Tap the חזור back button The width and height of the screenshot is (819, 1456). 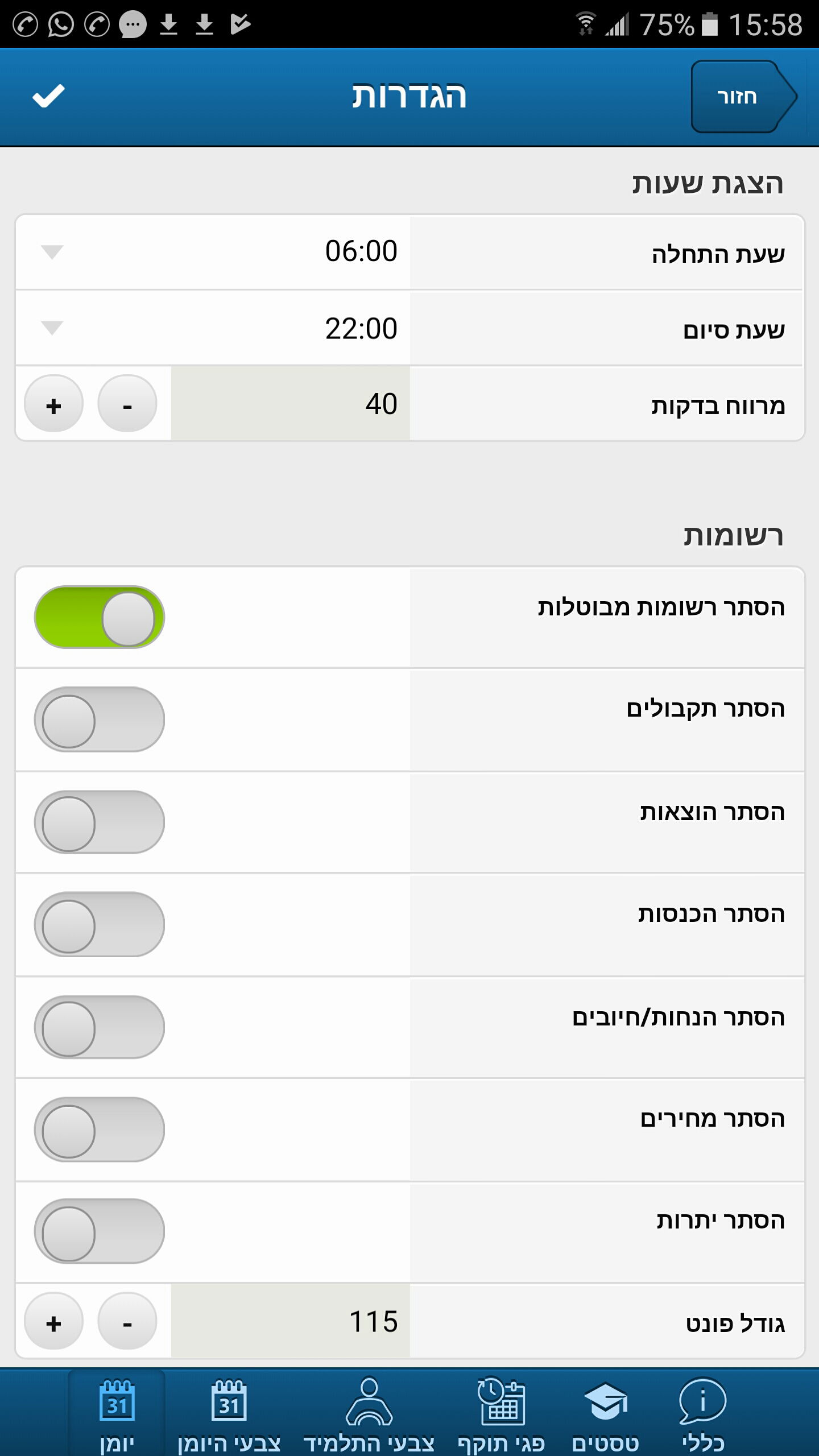point(744,97)
